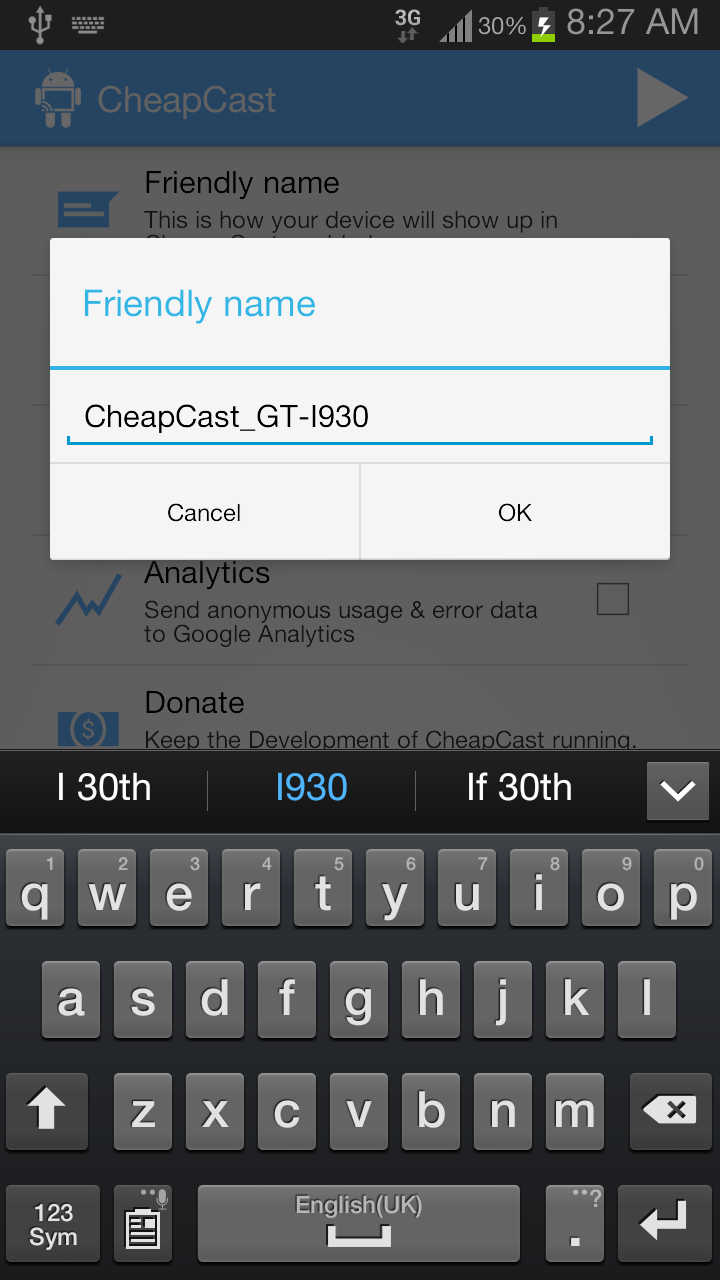Viewport: 720px width, 1280px height.
Task: Cancel the Friendly name dialog
Action: click(204, 512)
